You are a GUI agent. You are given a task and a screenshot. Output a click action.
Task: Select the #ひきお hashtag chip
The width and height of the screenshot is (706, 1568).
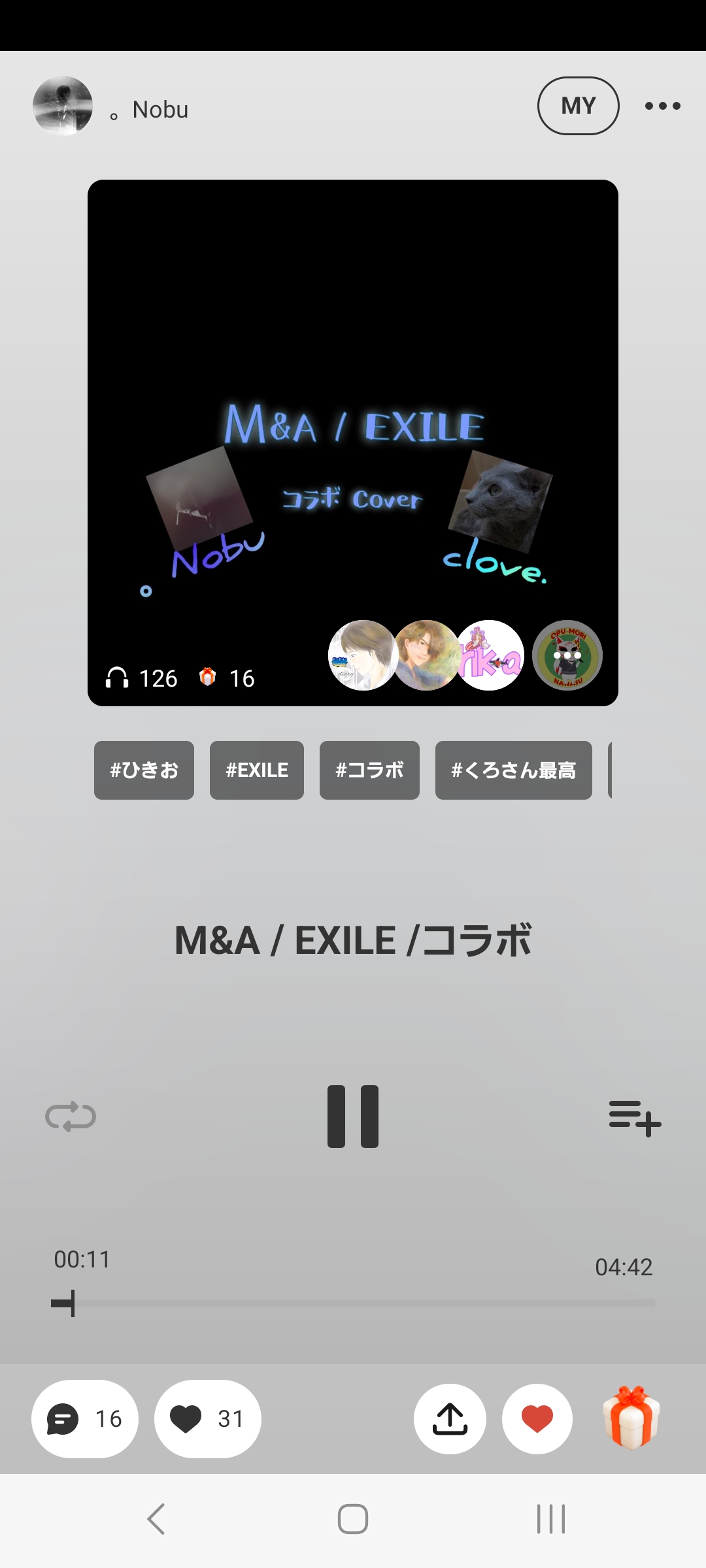pyautogui.click(x=144, y=770)
